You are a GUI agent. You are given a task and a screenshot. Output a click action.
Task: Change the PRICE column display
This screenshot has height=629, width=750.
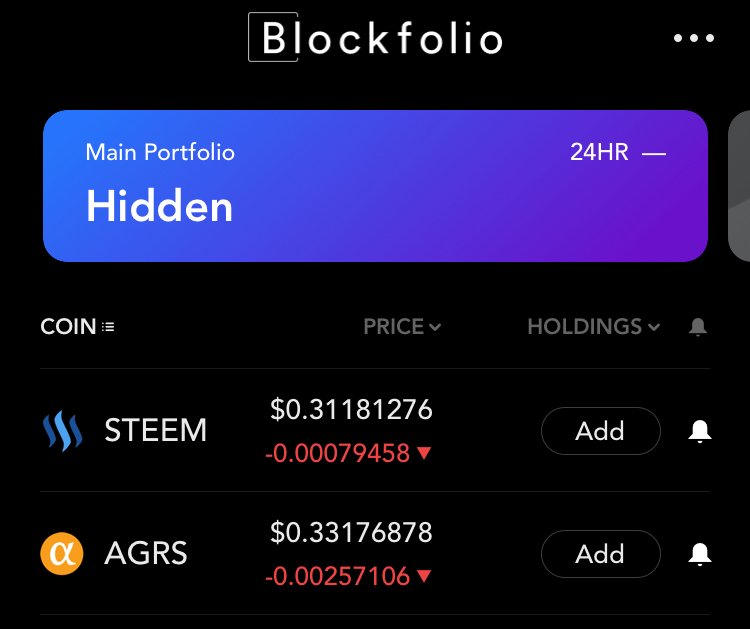[x=402, y=327]
